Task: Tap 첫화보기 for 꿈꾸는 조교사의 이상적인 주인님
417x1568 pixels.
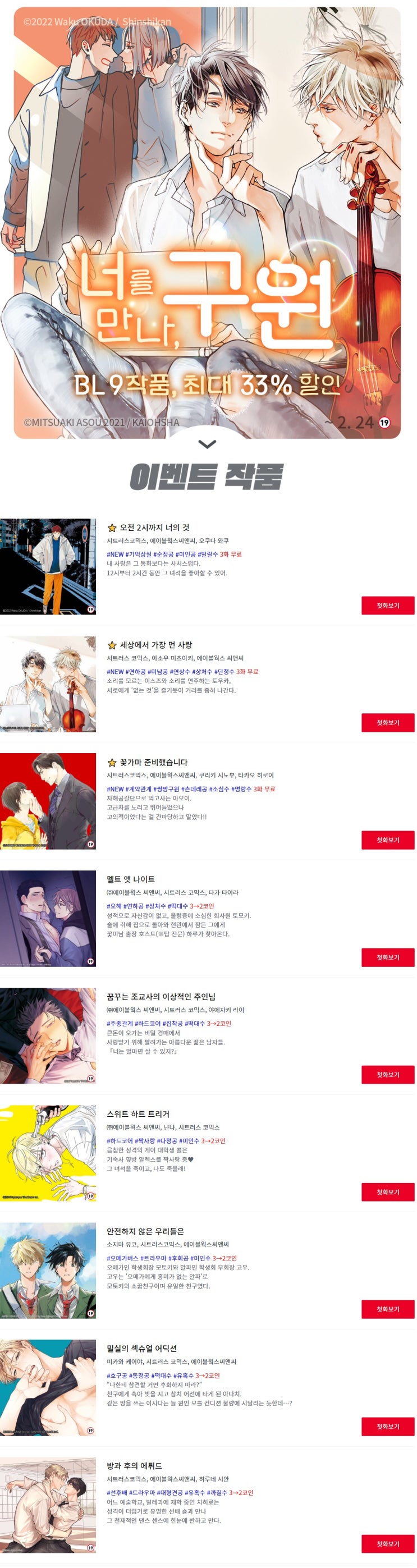Action: tap(387, 1074)
